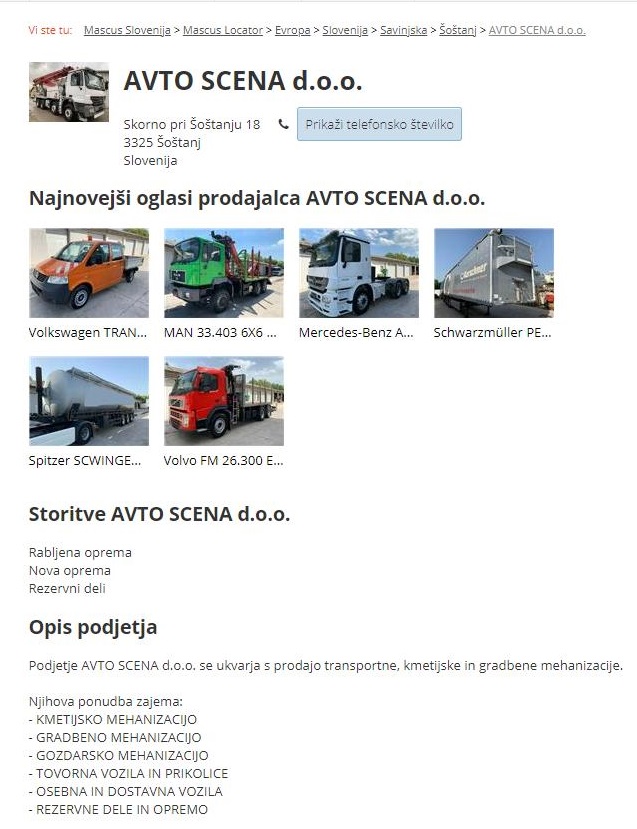Open the Volkswagen TRAN... listing
Image resolution: width=637 pixels, height=829 pixels.
point(89,273)
